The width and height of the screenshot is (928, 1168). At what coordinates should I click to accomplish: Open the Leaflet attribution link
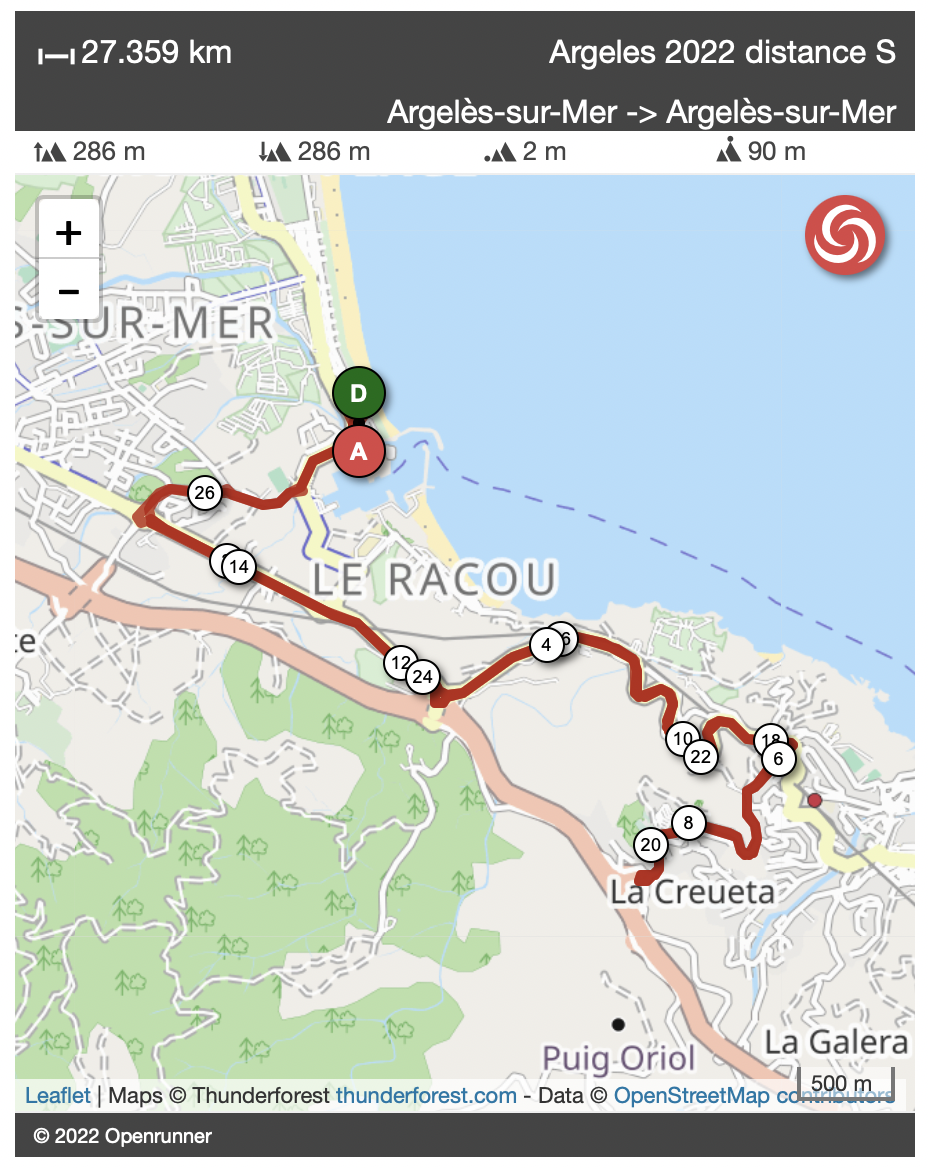pyautogui.click(x=57, y=1095)
